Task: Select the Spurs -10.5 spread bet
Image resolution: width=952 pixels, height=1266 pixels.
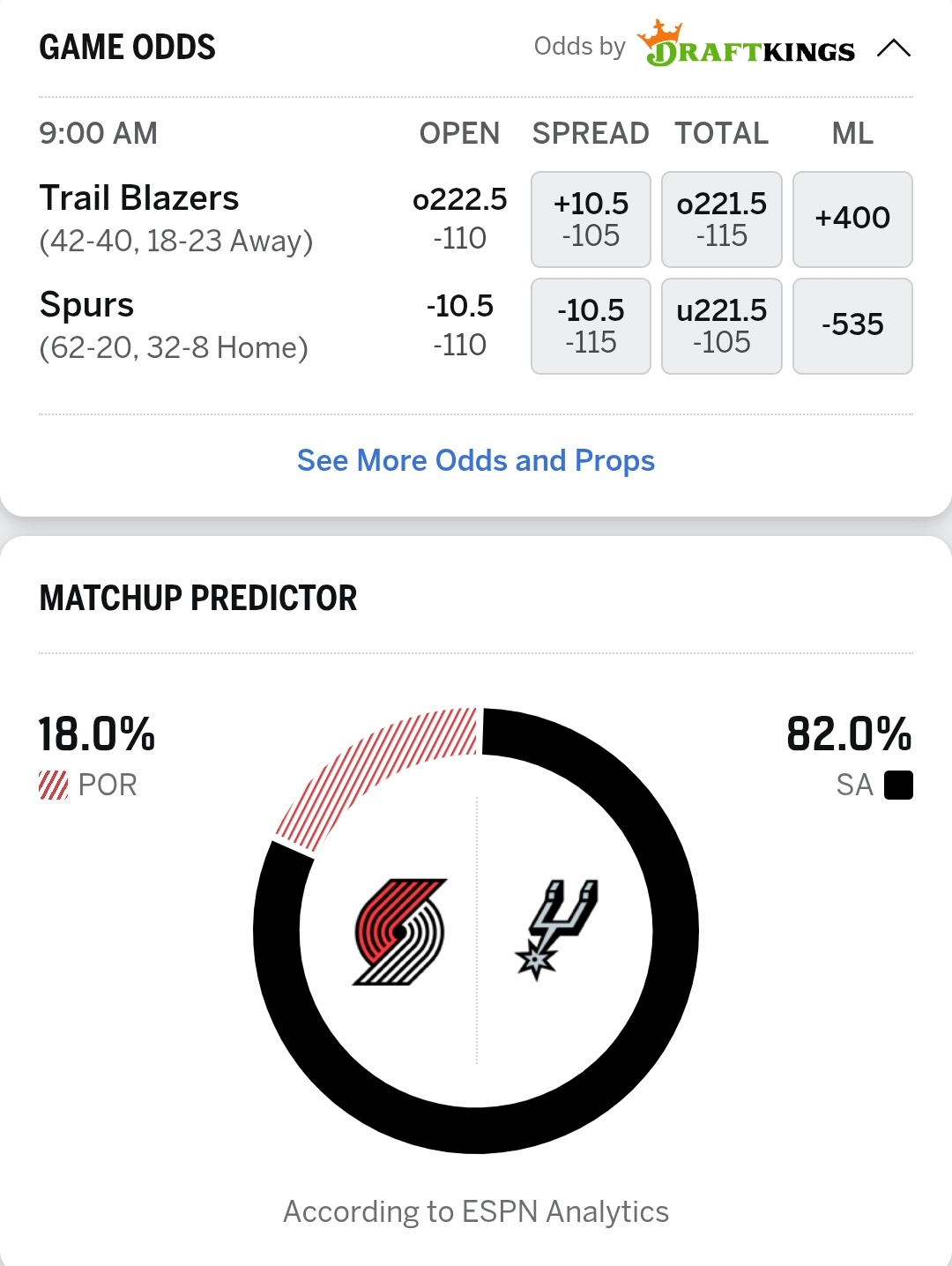Action: click(x=590, y=325)
